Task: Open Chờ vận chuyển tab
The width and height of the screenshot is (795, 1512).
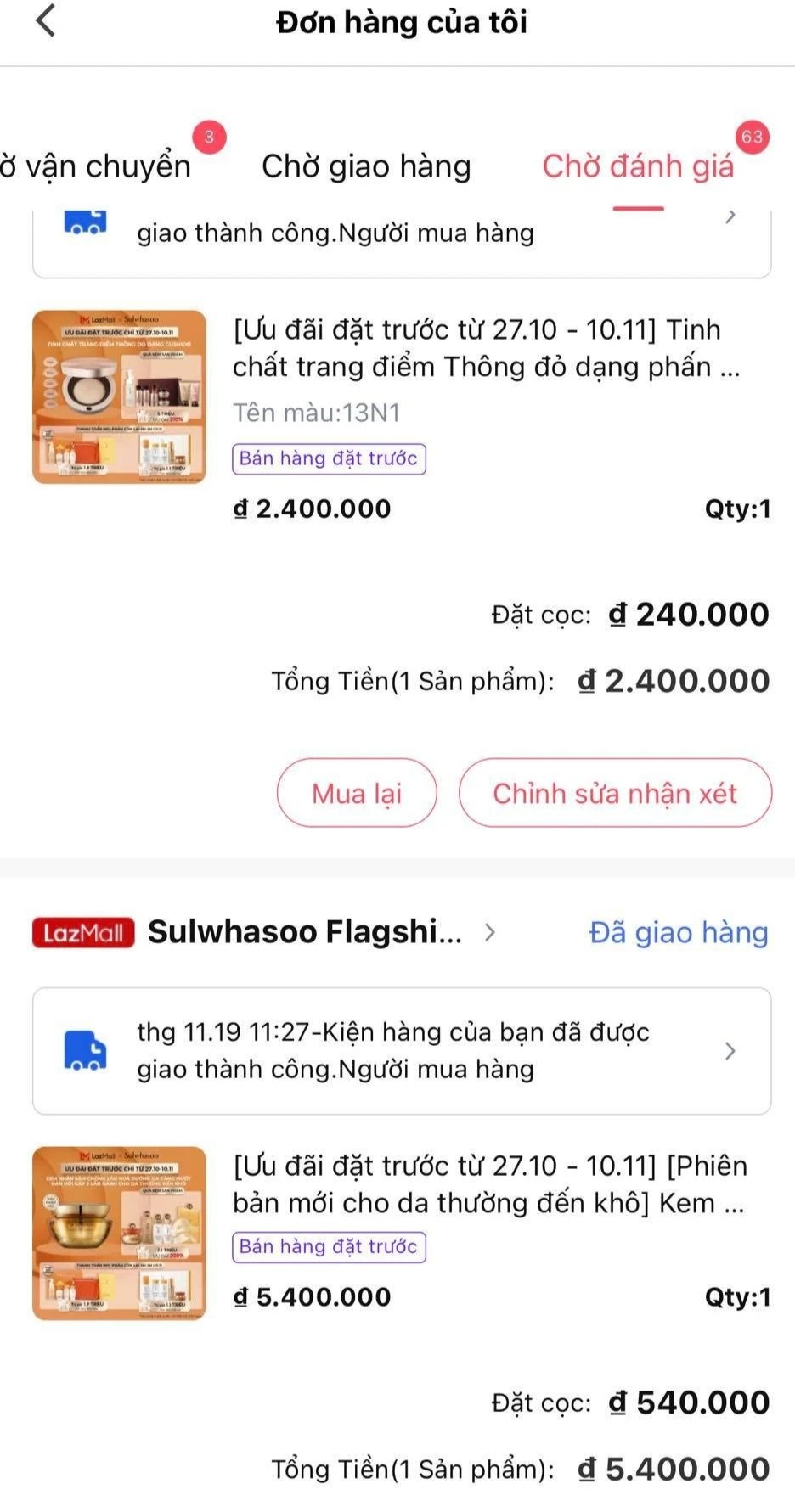Action: [95, 166]
